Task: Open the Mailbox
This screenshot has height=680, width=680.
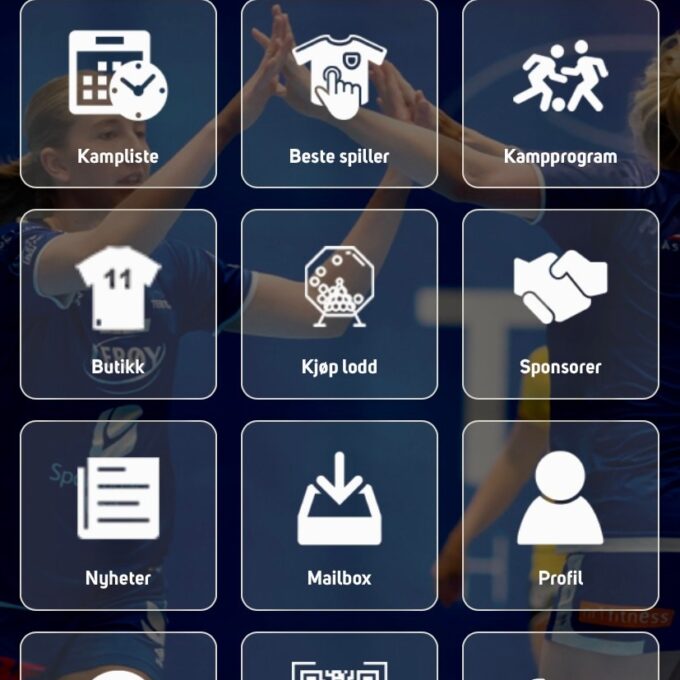Action: [339, 515]
